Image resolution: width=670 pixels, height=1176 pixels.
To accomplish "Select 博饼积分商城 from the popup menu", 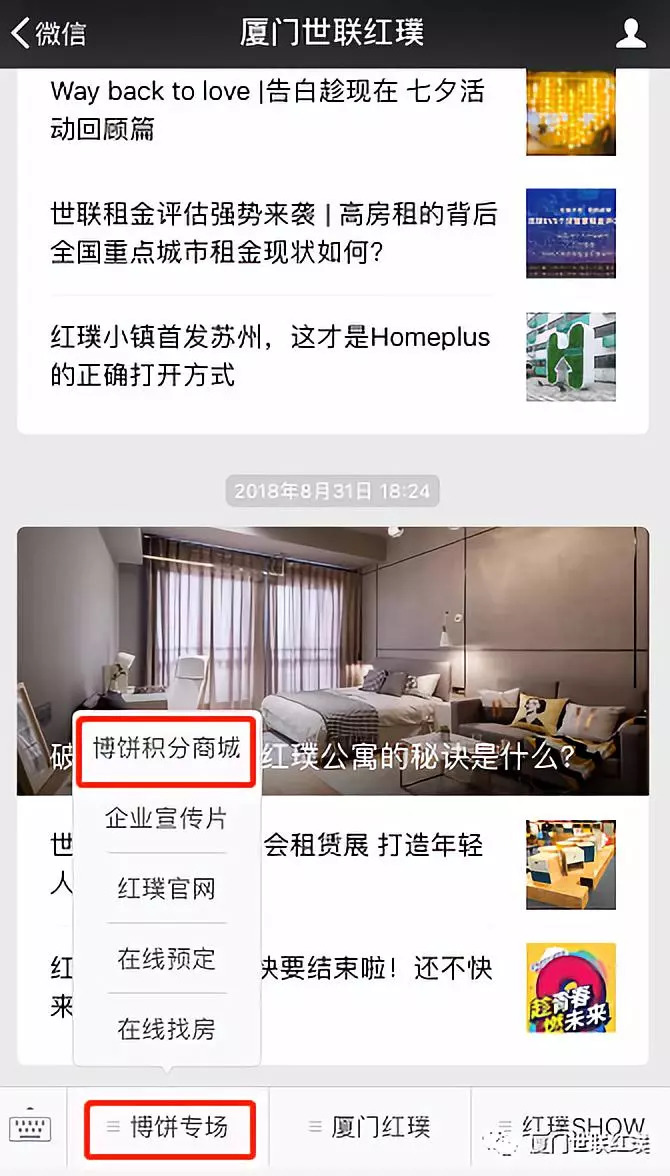I will pyautogui.click(x=167, y=749).
